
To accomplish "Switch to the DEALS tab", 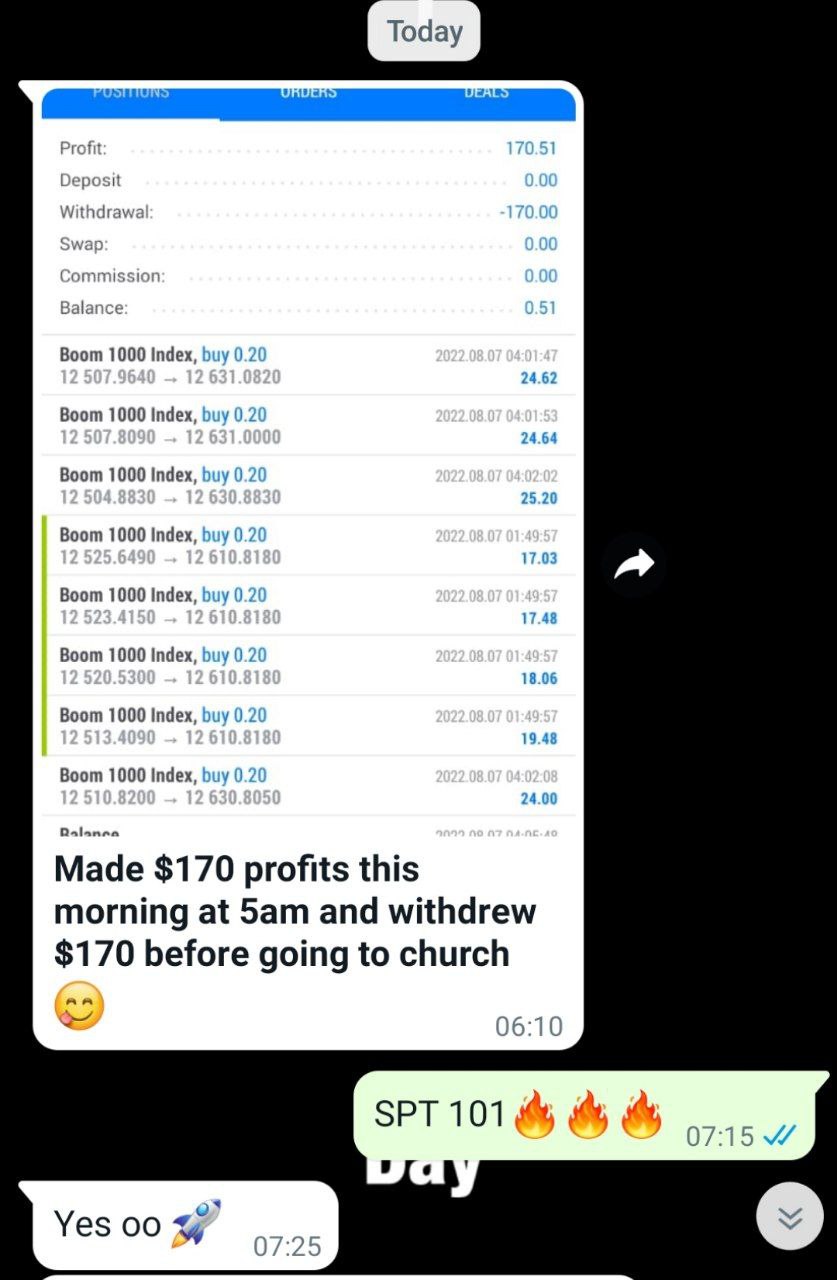I will 486,90.
